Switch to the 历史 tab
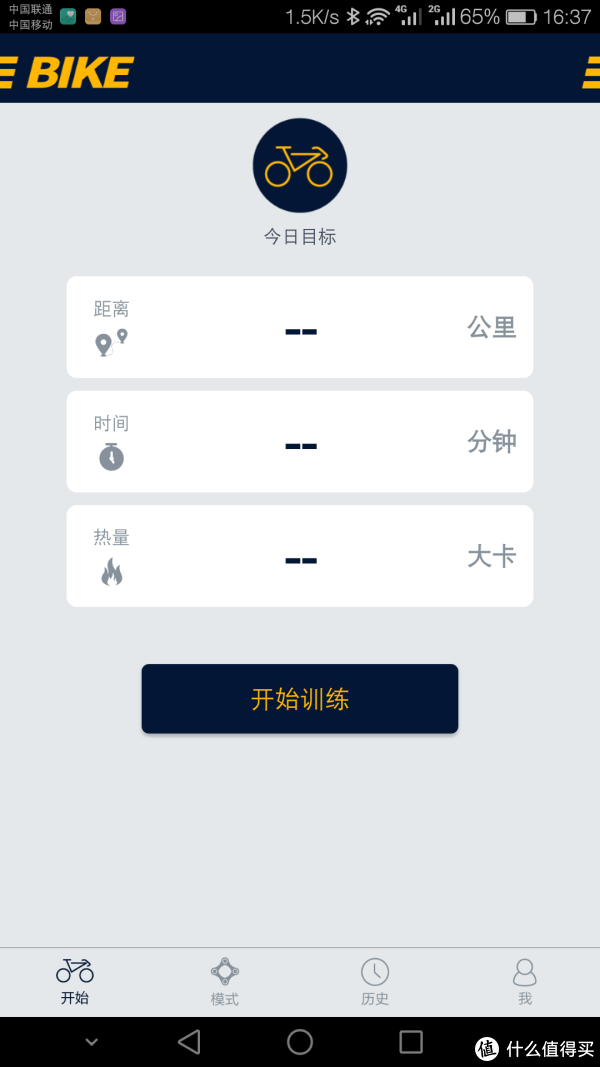The image size is (600, 1067). [x=375, y=983]
